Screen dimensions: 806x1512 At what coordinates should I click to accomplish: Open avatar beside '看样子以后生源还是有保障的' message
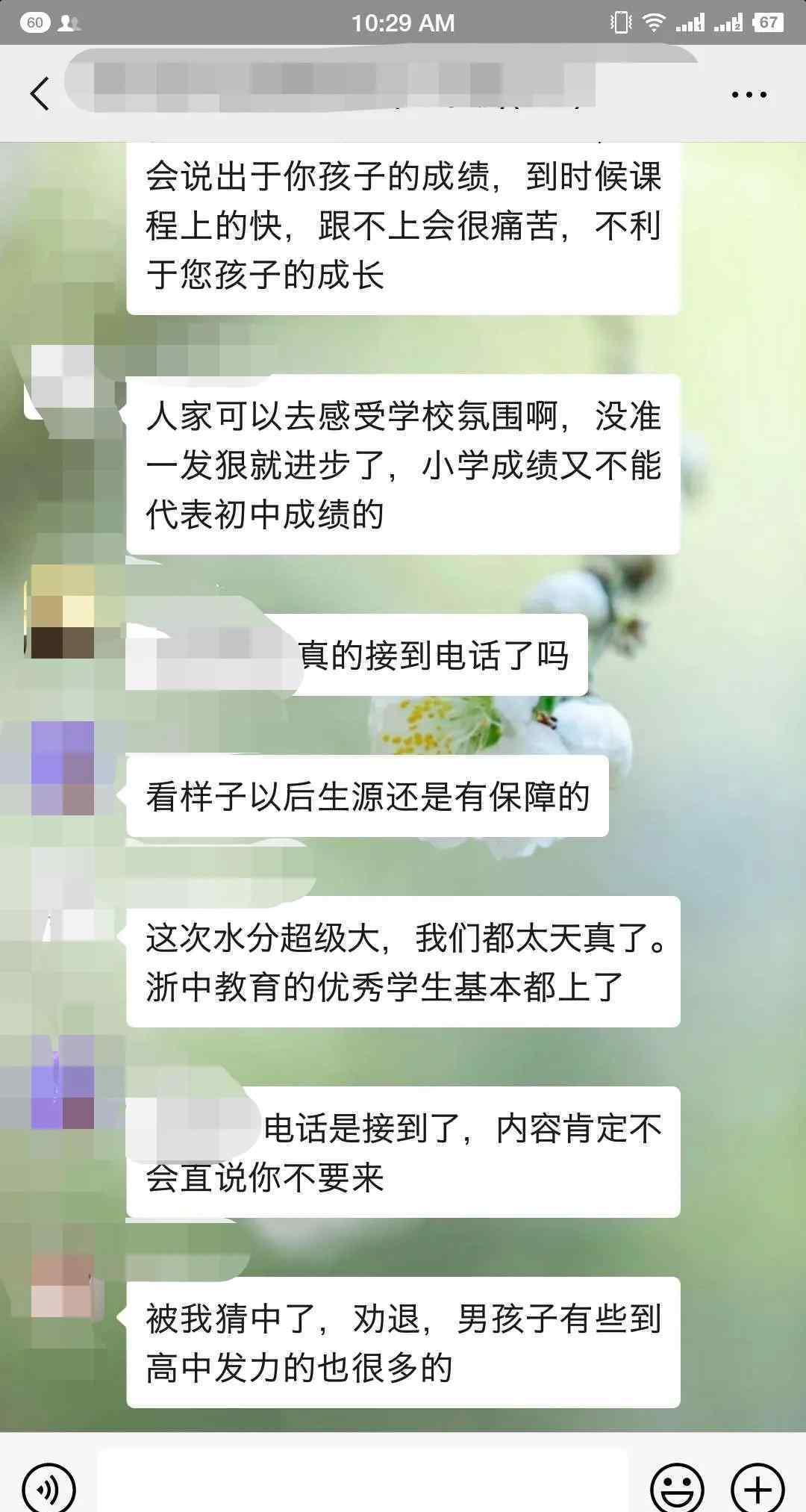tap(63, 768)
